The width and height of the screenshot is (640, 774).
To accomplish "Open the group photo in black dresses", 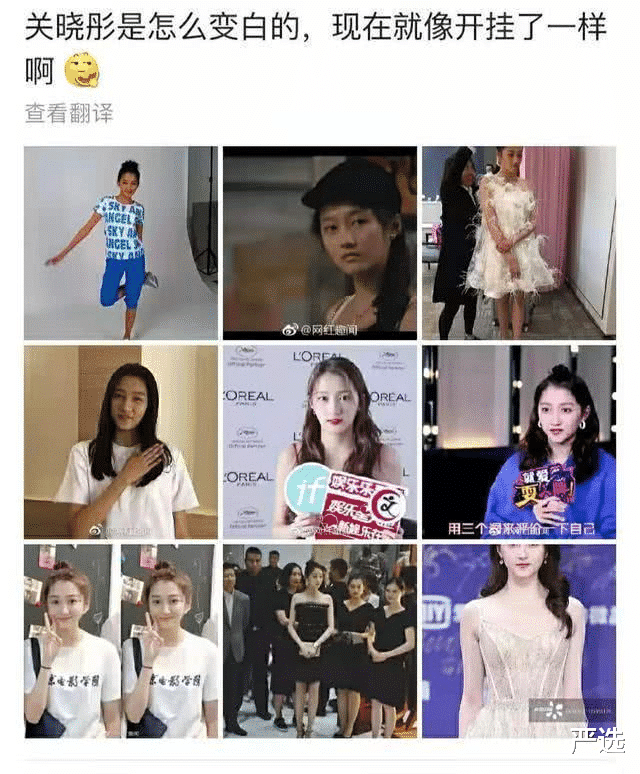I will (320, 641).
